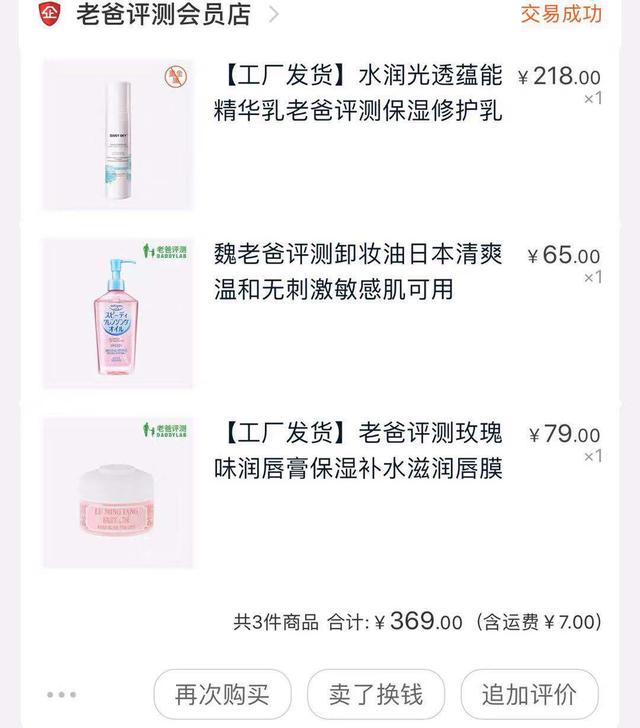Open the 魏老爸评测卸妆油 order item

coord(358,272)
